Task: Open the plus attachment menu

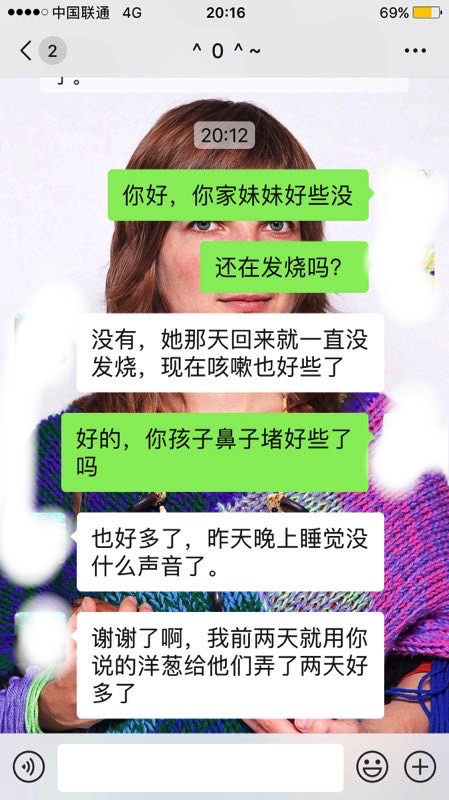Action: 420,766
